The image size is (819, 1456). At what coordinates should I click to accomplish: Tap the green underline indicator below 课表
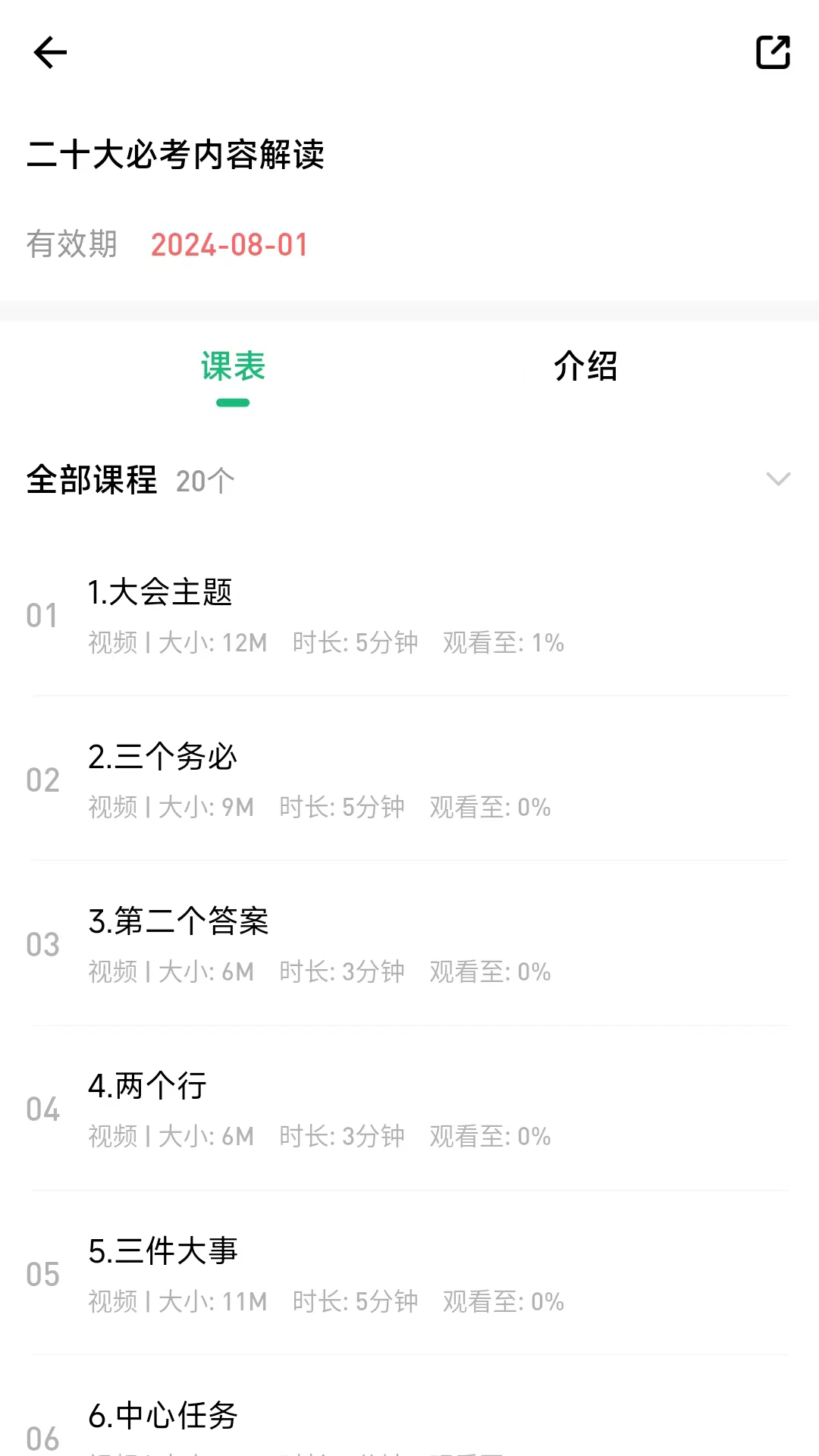[x=231, y=403]
